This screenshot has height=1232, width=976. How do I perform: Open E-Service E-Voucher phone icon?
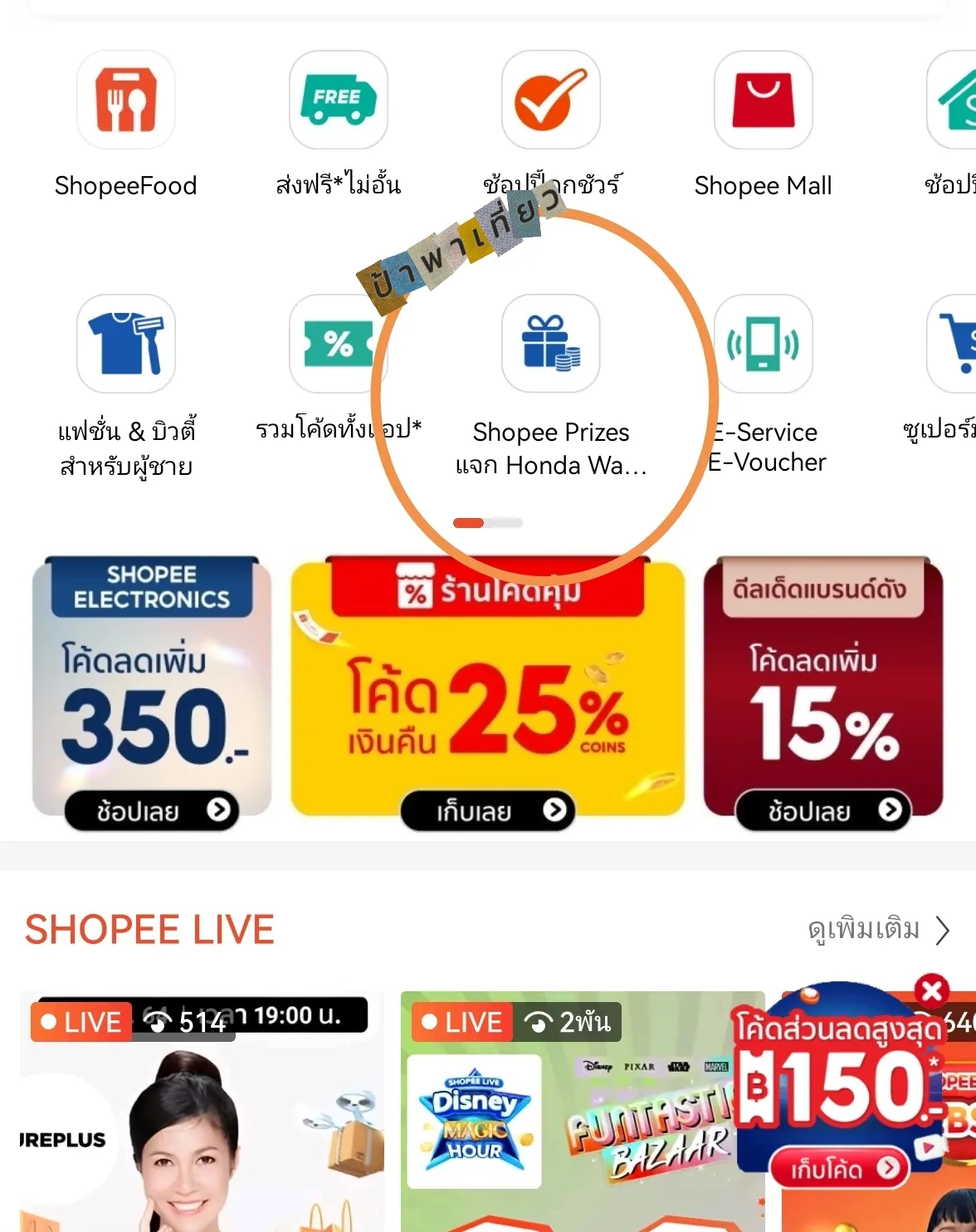(x=764, y=344)
